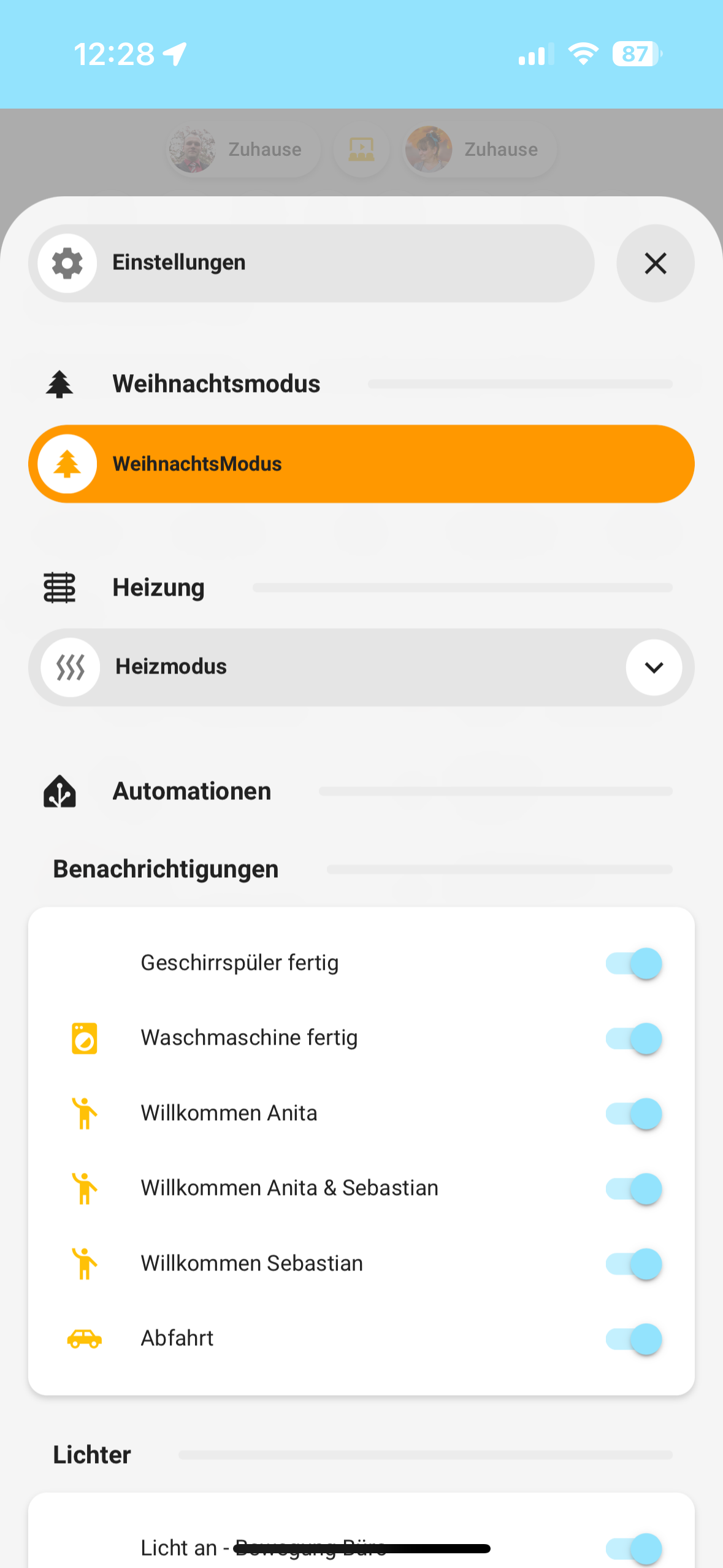Expand the Heizmodus dropdown
This screenshot has width=723, height=1568.
pyautogui.click(x=654, y=667)
